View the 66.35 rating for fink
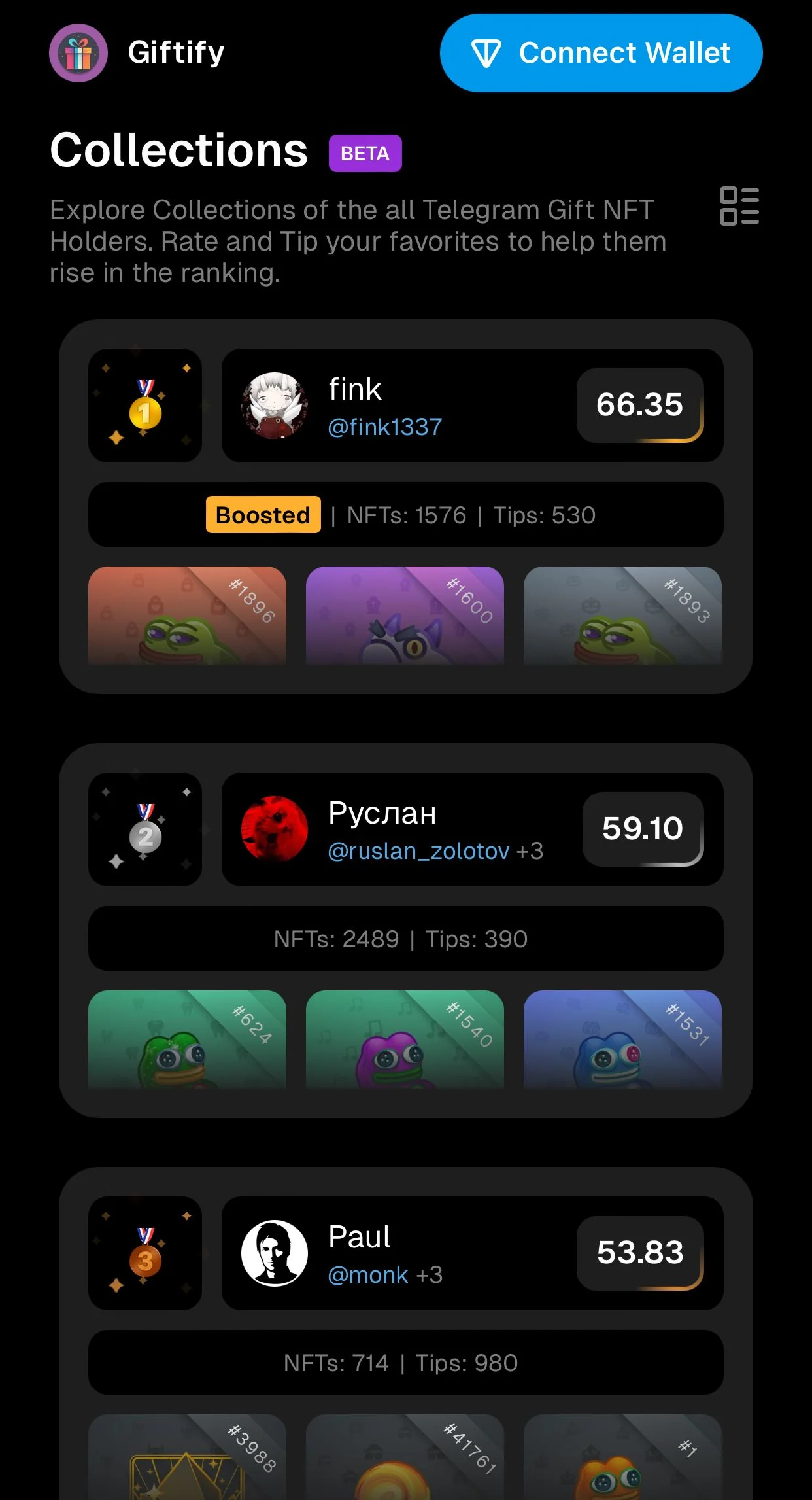The image size is (812, 1500). click(639, 405)
